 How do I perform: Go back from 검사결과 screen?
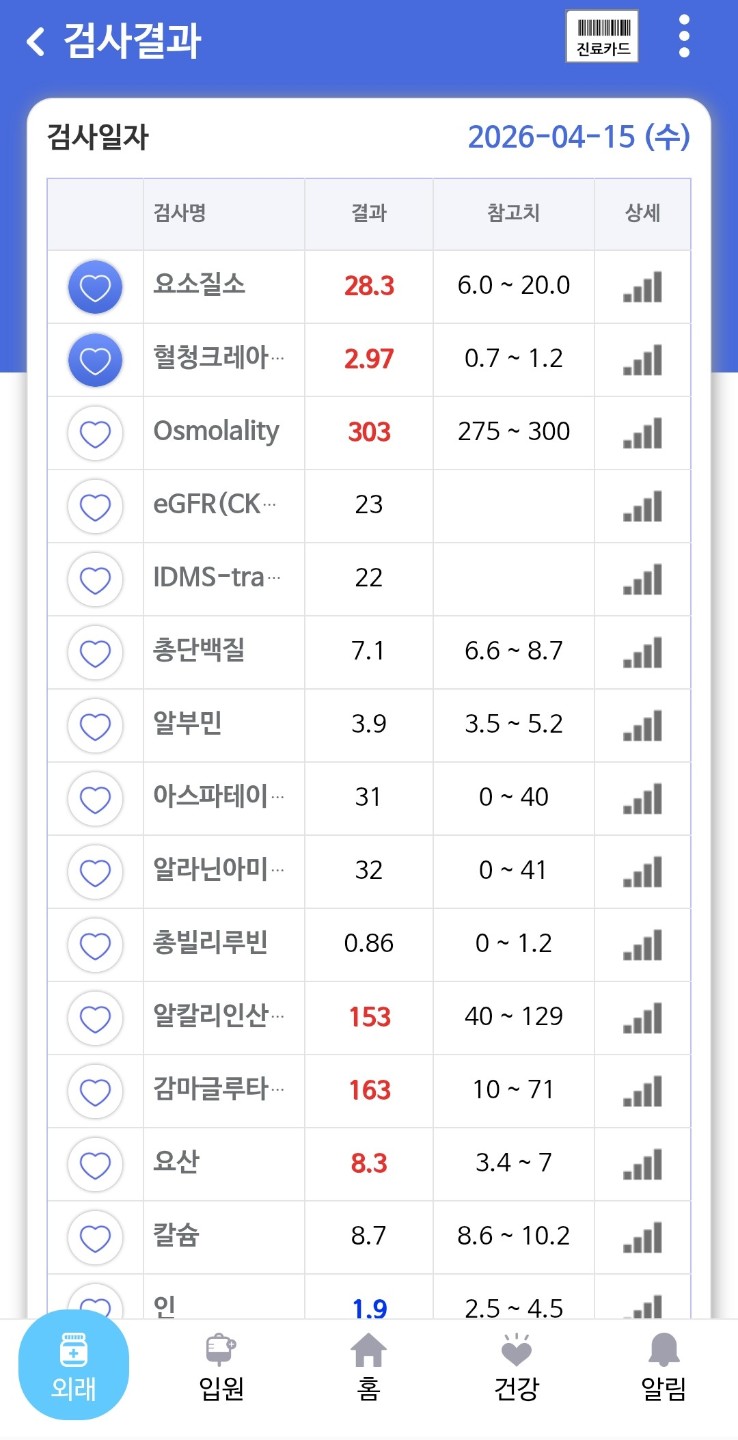[x=36, y=41]
